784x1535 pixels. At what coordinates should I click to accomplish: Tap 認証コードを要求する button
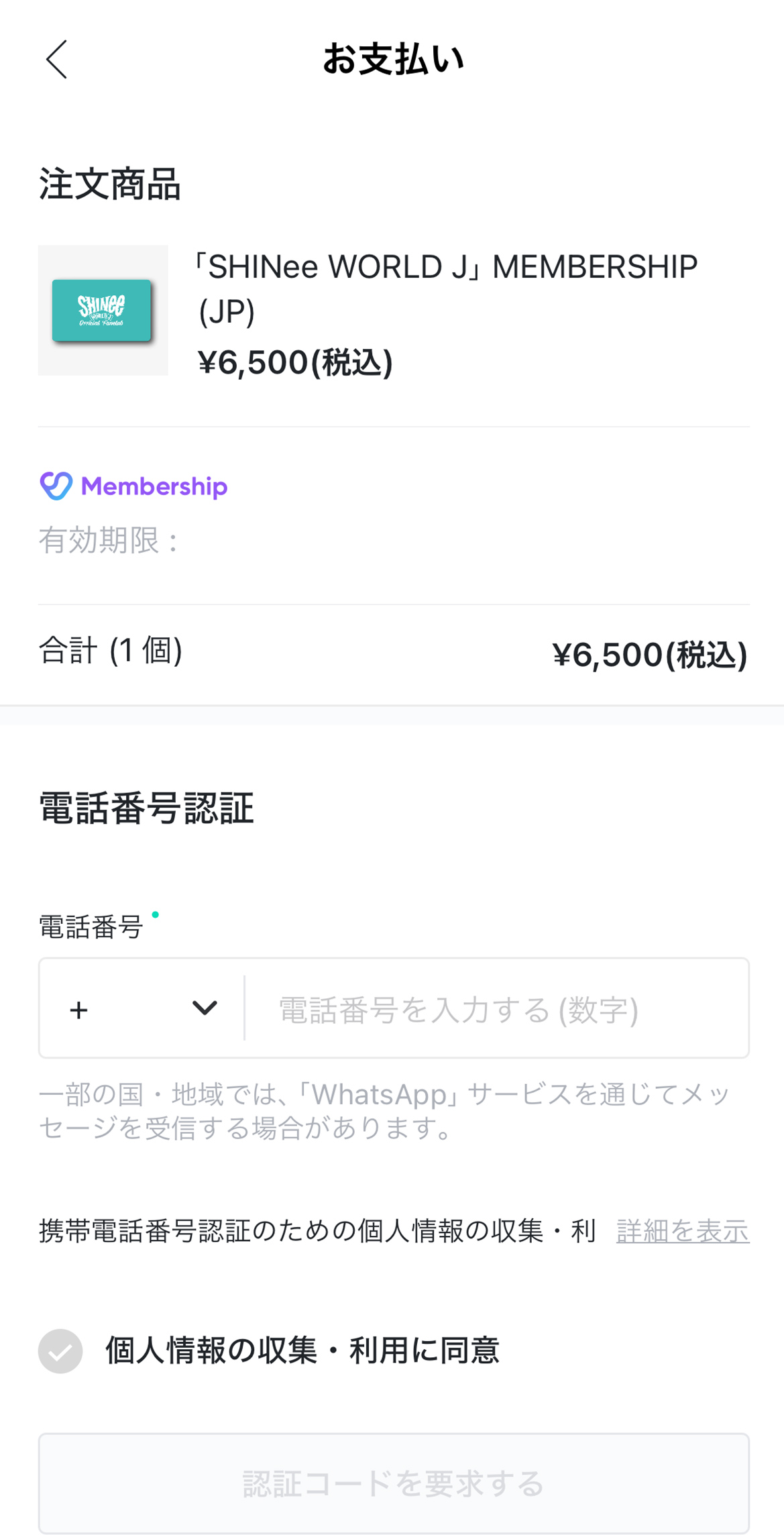[x=394, y=1483]
